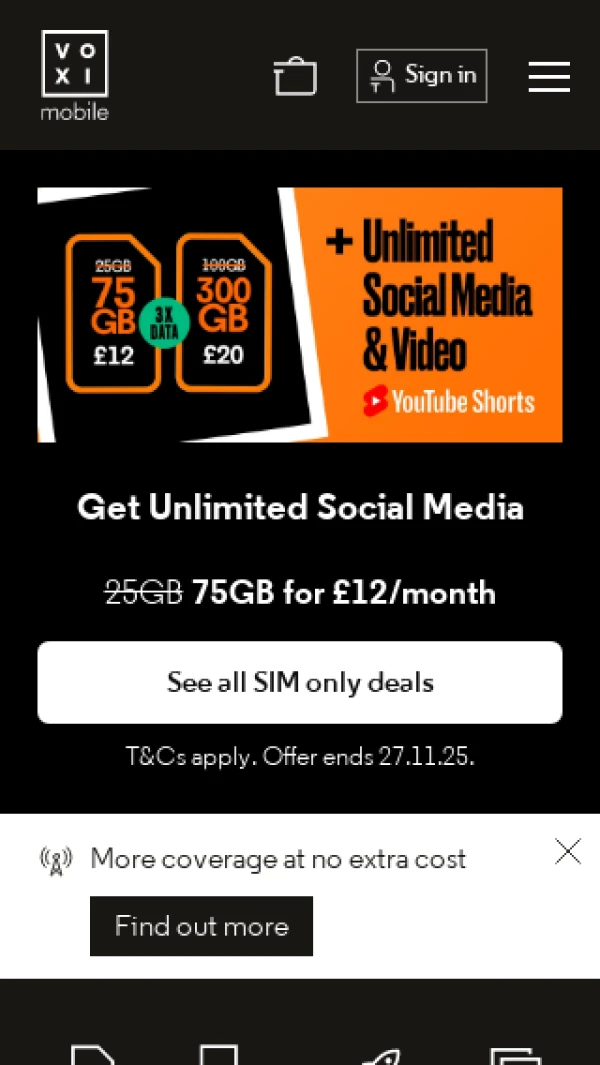This screenshot has height=1065, width=600.
Task: Open the Unlimited Social Media promo banner
Action: coord(300,314)
